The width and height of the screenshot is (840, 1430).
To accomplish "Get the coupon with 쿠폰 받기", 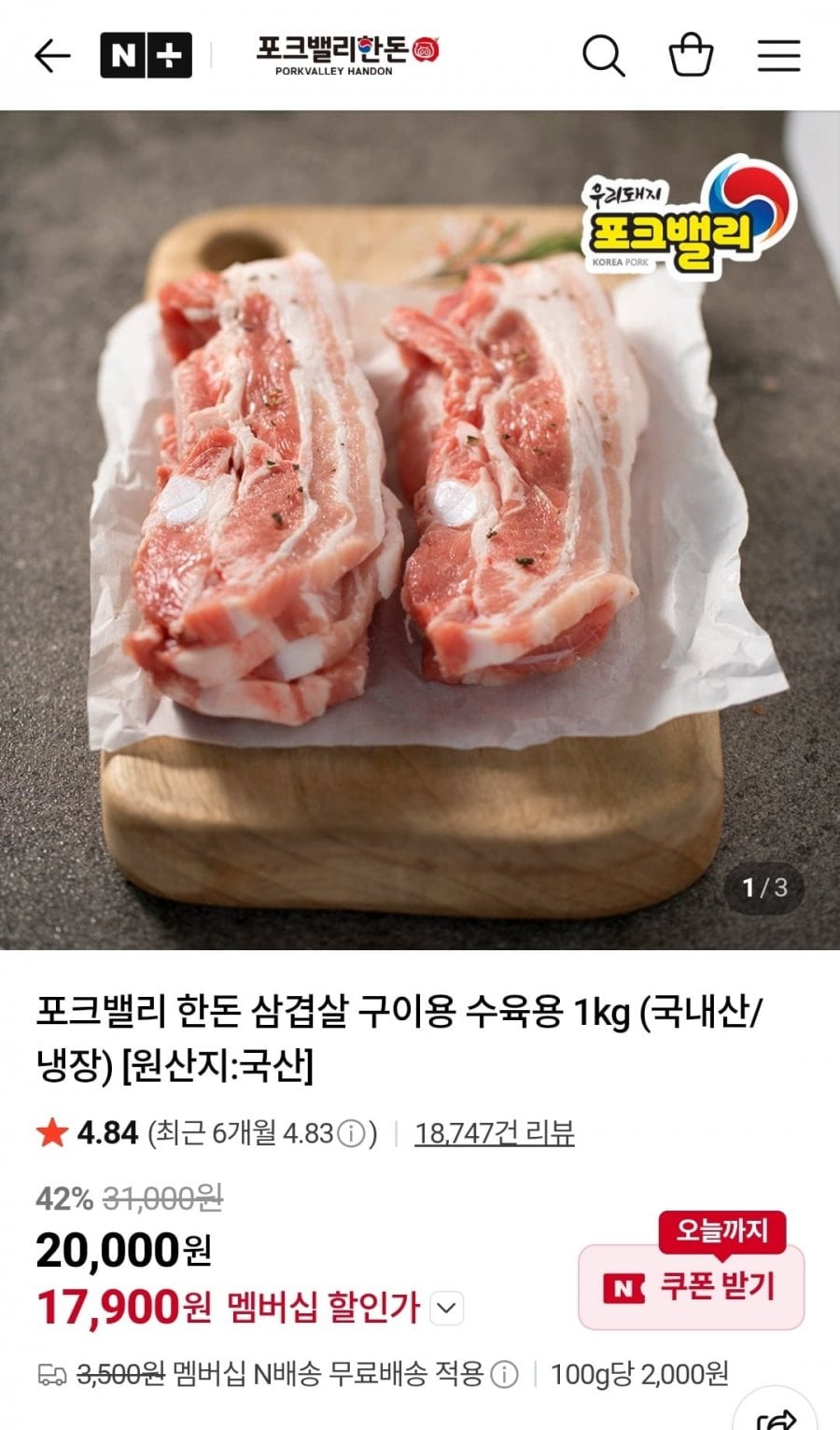I will pyautogui.click(x=691, y=1287).
